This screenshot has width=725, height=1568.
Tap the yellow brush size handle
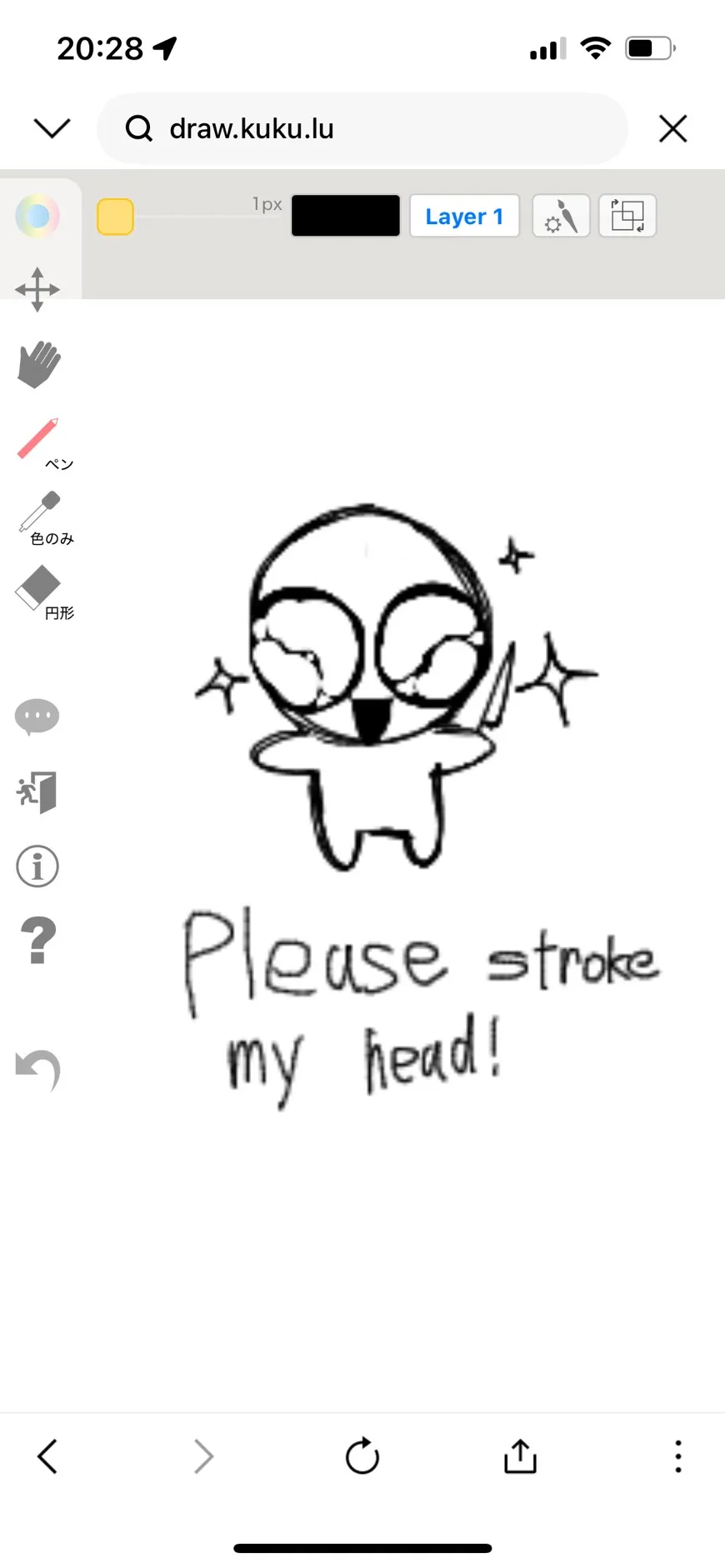(115, 217)
